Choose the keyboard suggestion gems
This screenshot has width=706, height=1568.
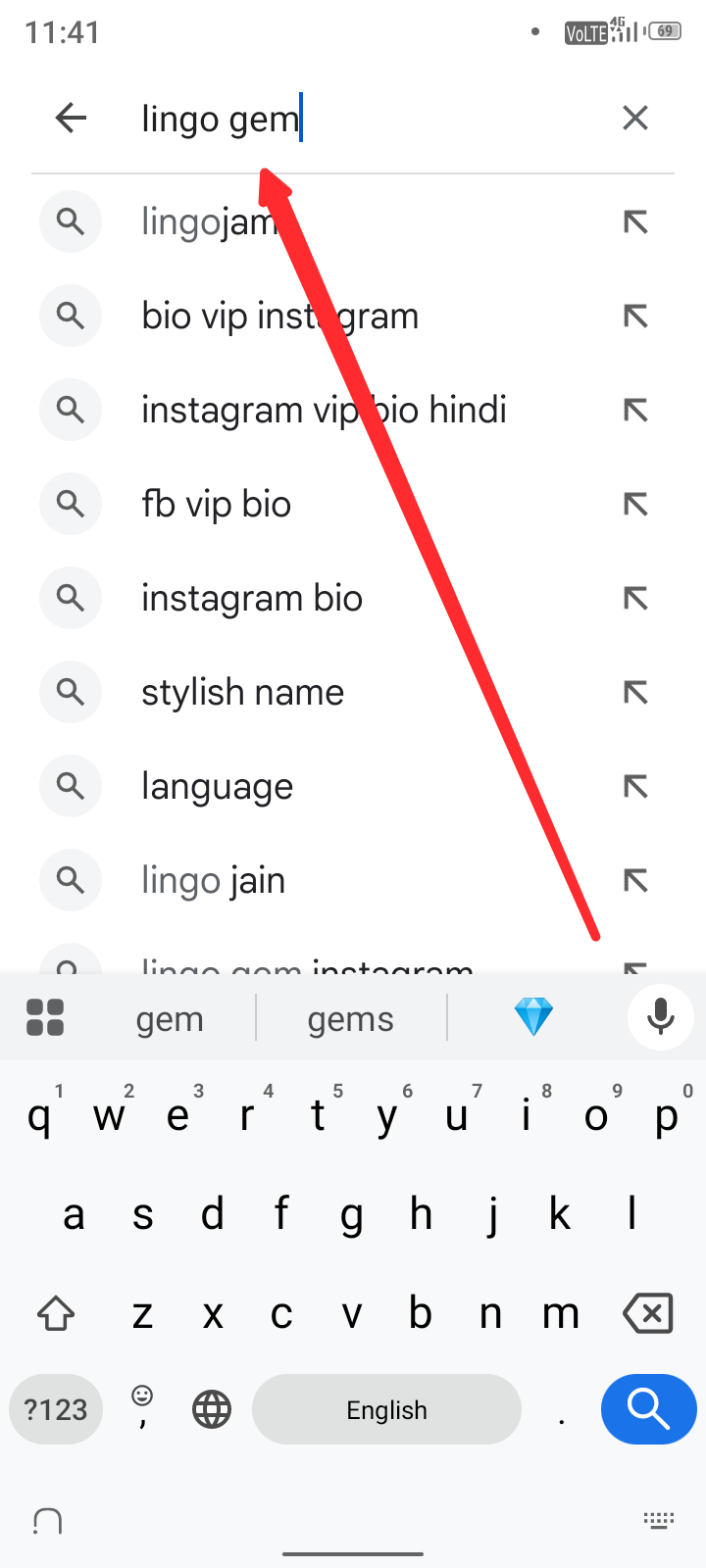(351, 1019)
